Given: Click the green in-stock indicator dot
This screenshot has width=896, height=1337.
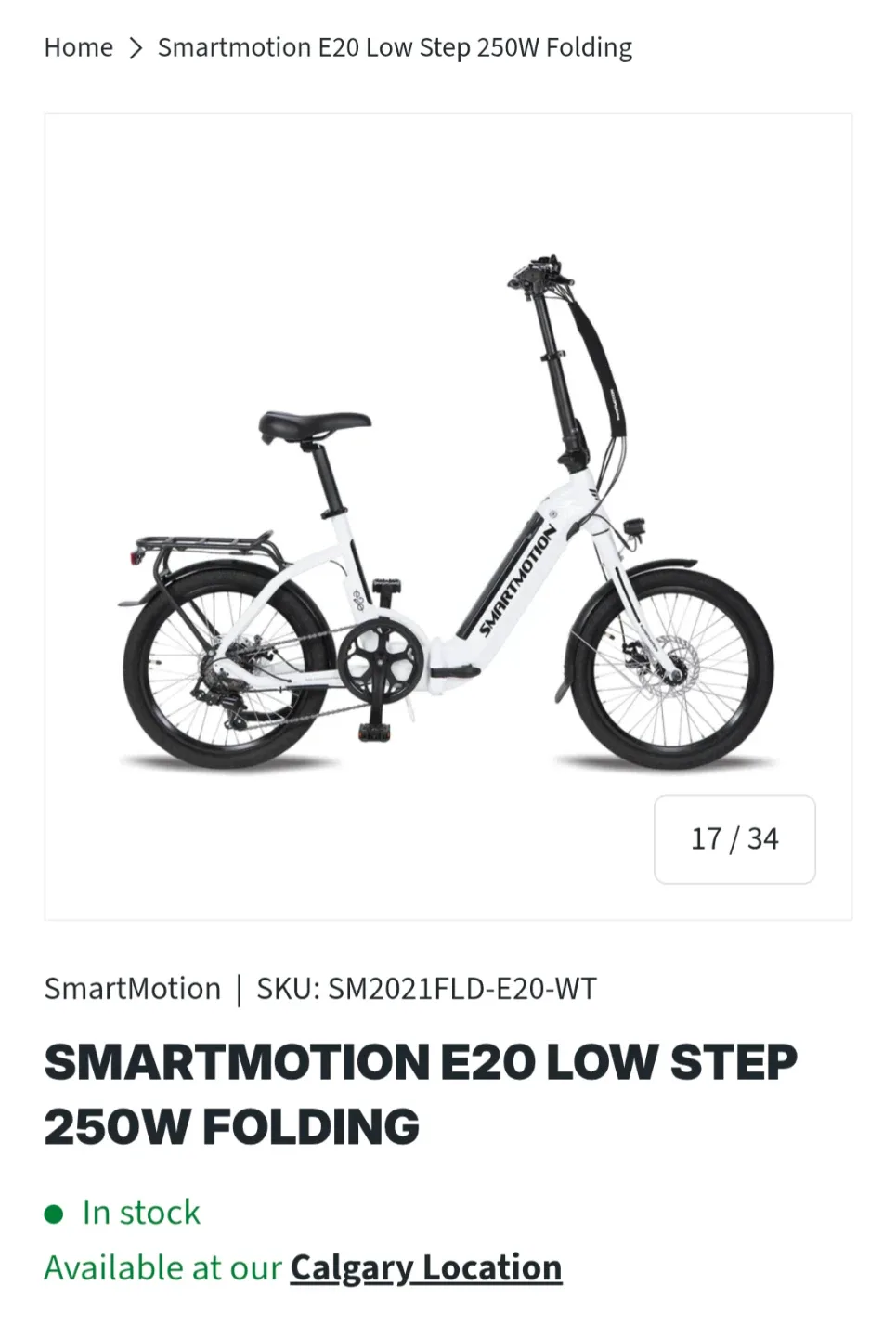Looking at the screenshot, I should point(55,1212).
